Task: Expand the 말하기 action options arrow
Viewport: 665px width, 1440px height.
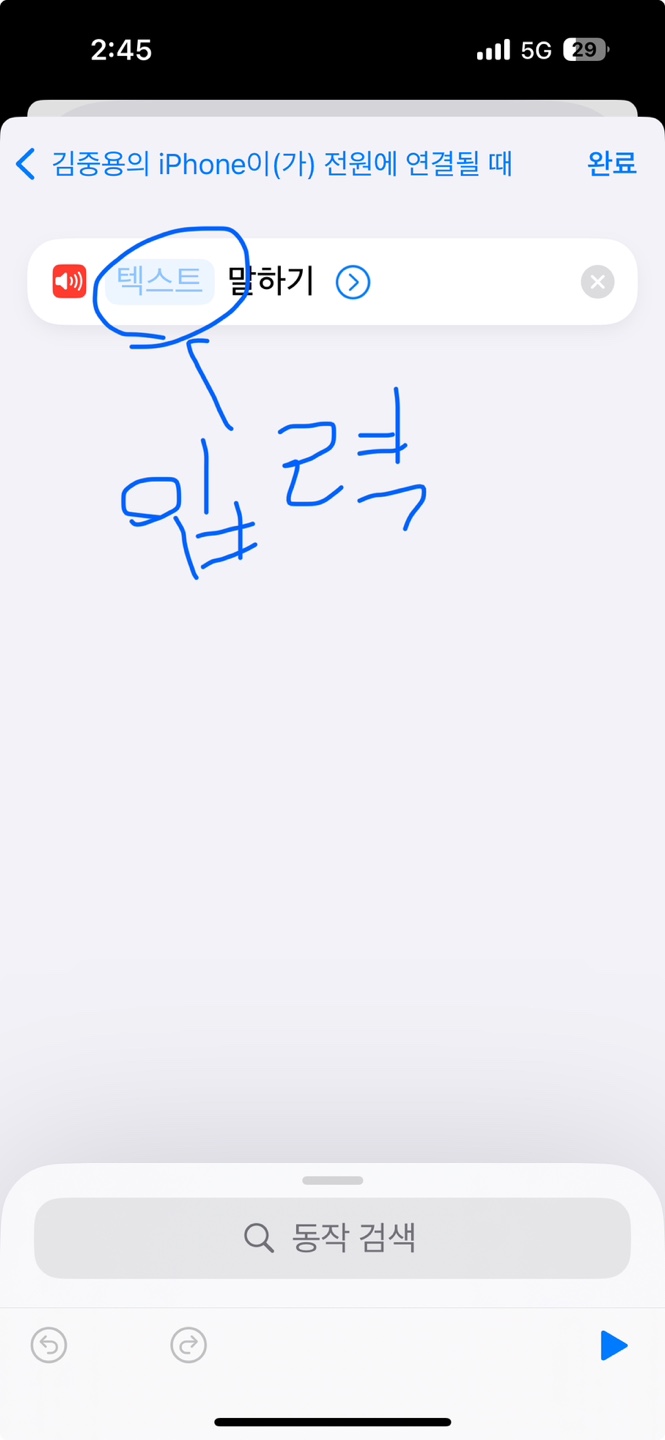Action: point(352,282)
